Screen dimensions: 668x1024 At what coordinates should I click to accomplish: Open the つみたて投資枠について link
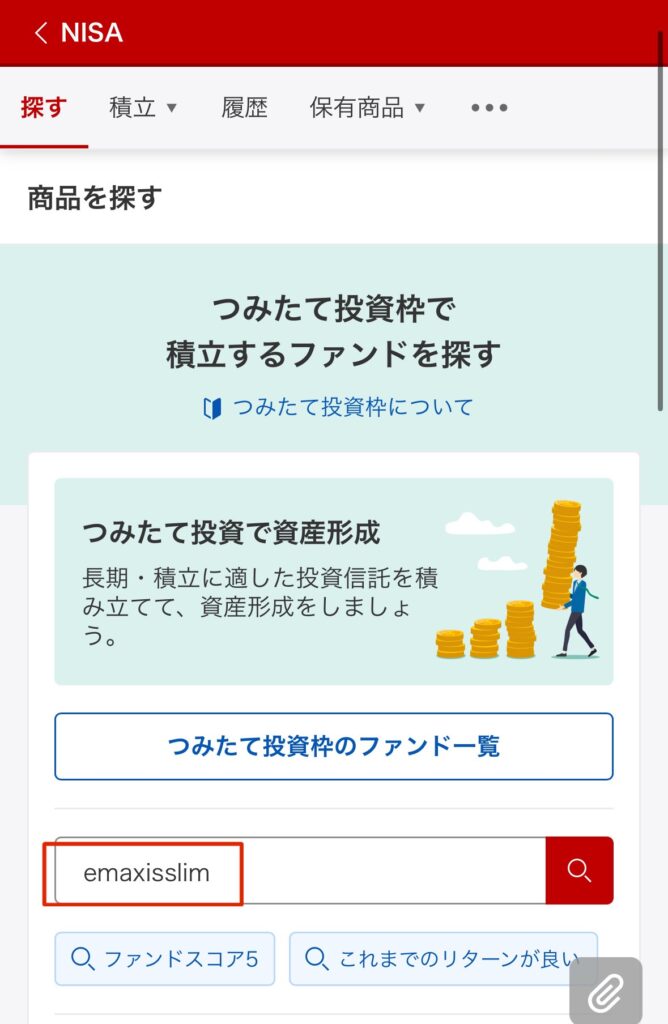click(x=337, y=407)
